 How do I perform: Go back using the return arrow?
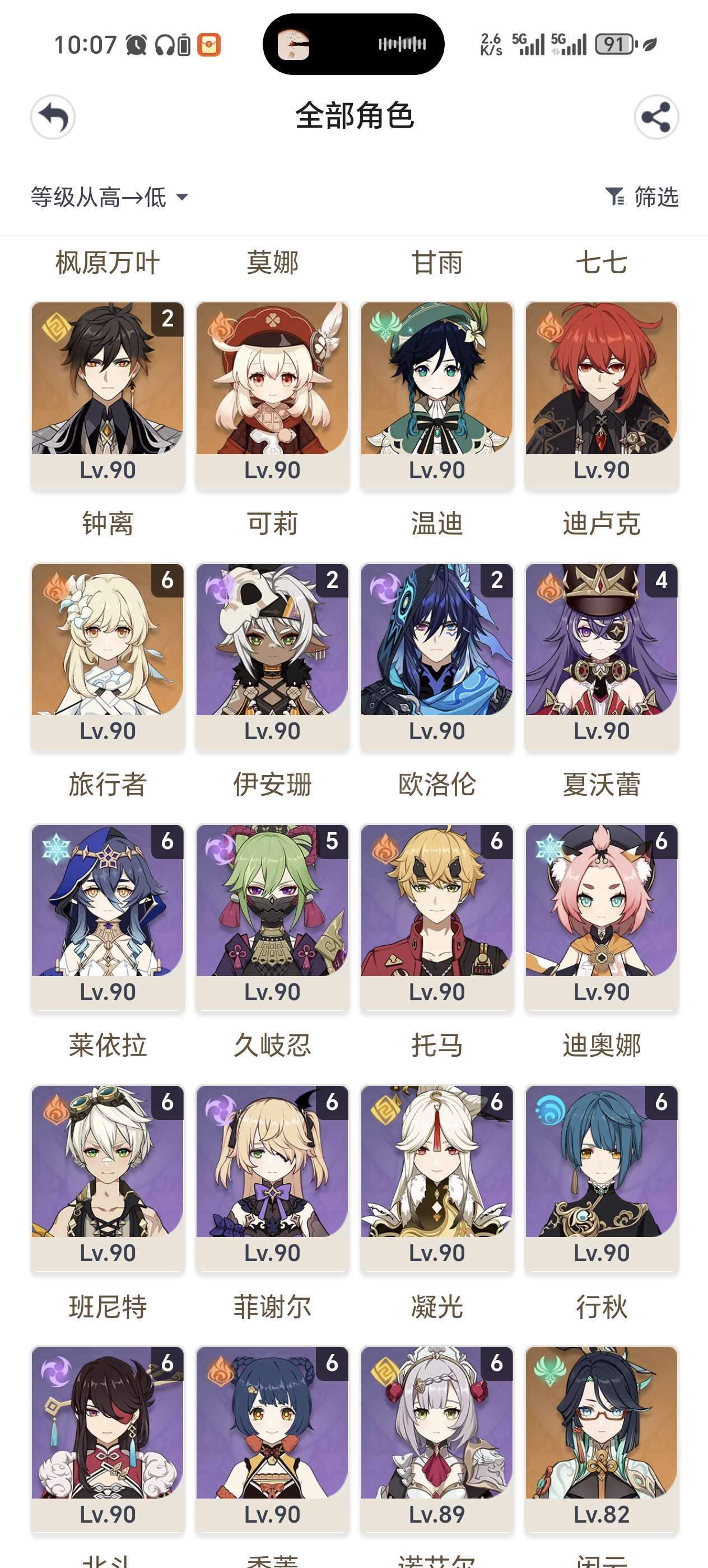pos(53,117)
